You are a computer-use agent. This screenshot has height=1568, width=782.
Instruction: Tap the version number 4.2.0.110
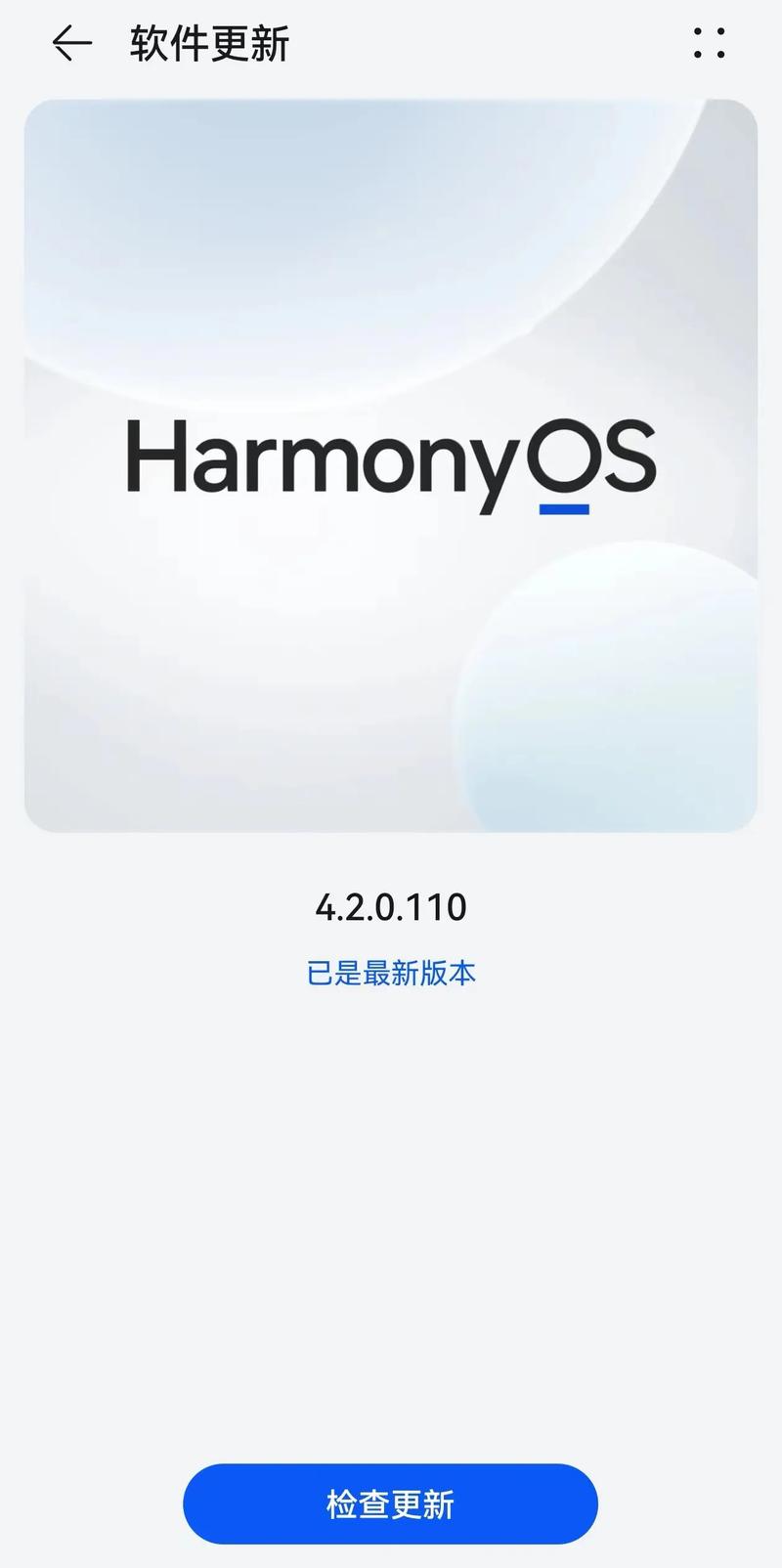[391, 906]
